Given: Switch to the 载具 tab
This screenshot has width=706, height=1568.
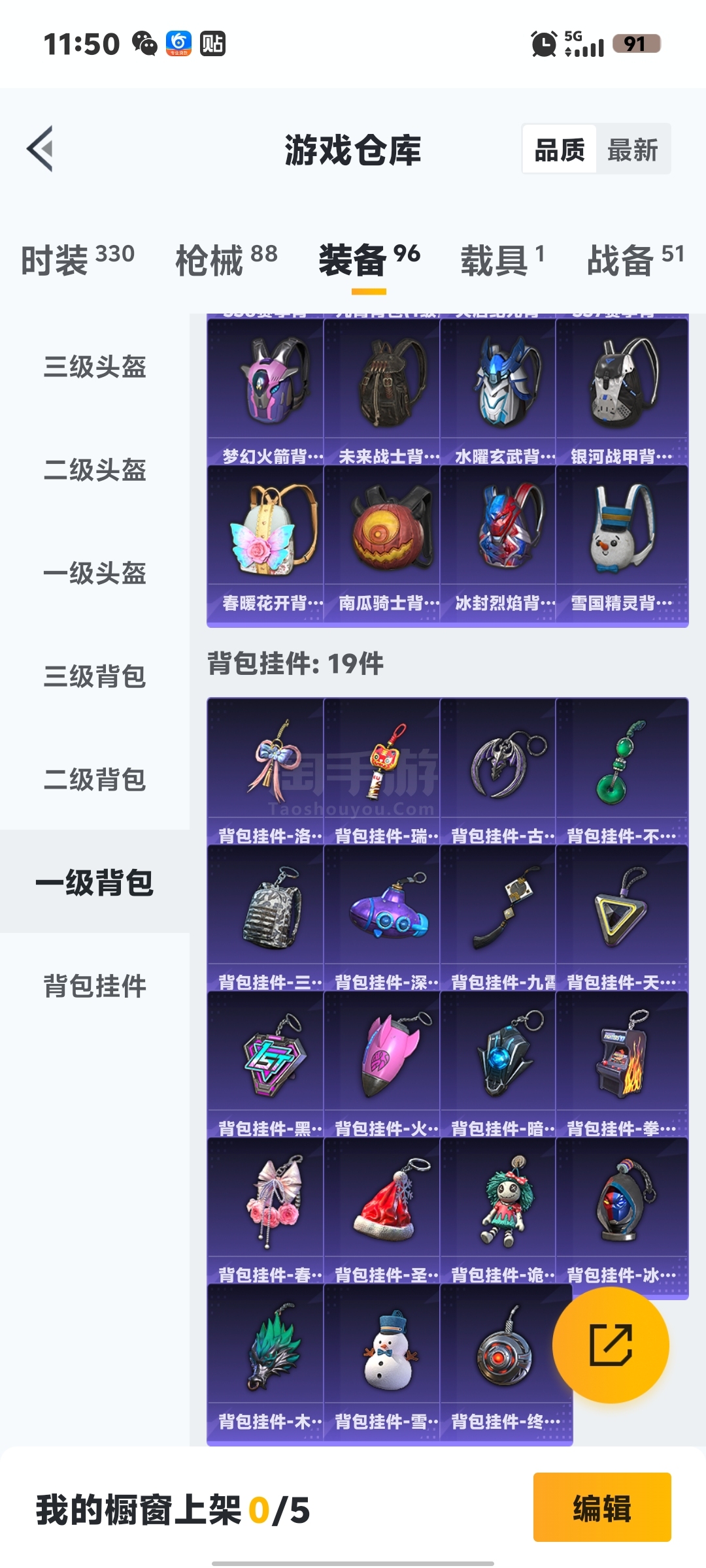Looking at the screenshot, I should (502, 259).
